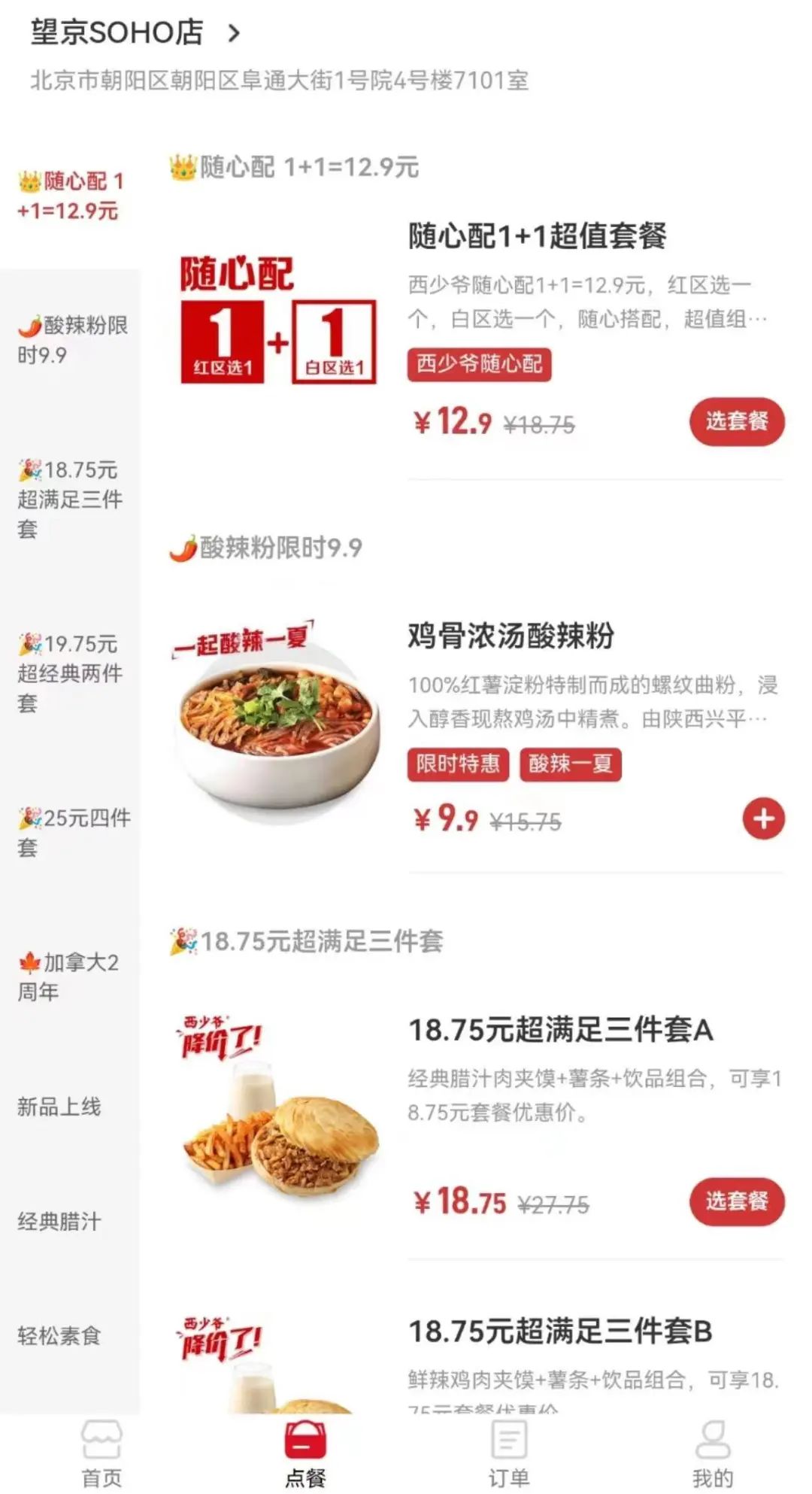Open the 我的 profile tab
The height and width of the screenshot is (1494, 812).
[712, 1454]
